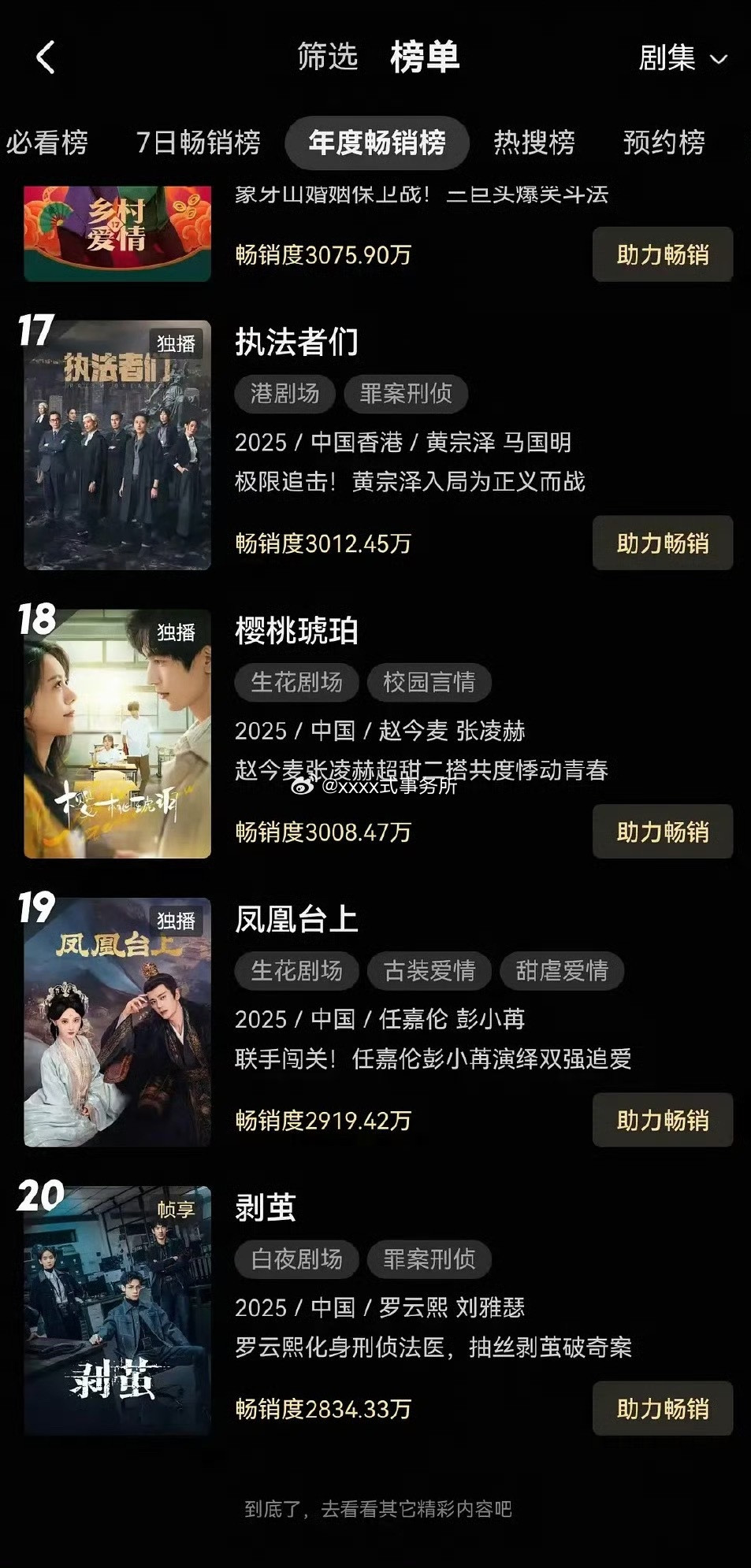Screen dimensions: 751x1568
Task: Open the 必看榜 ranking tab
Action: pyautogui.click(x=49, y=143)
